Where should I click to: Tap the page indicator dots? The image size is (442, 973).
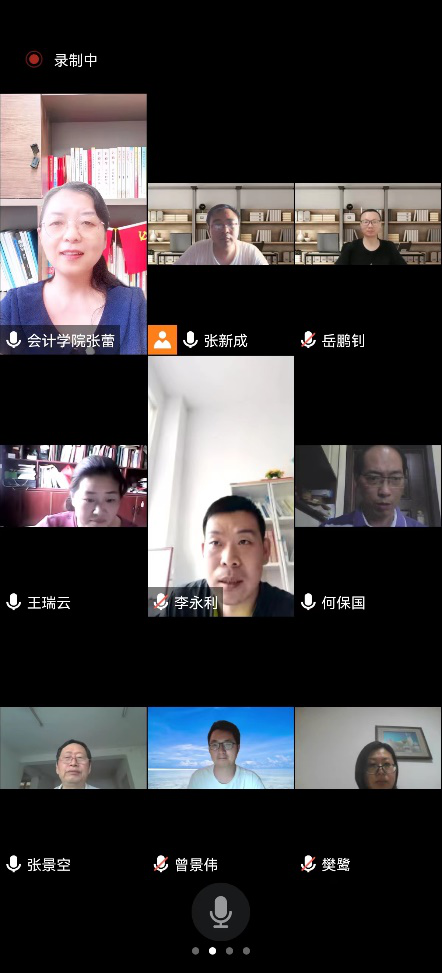point(221,951)
